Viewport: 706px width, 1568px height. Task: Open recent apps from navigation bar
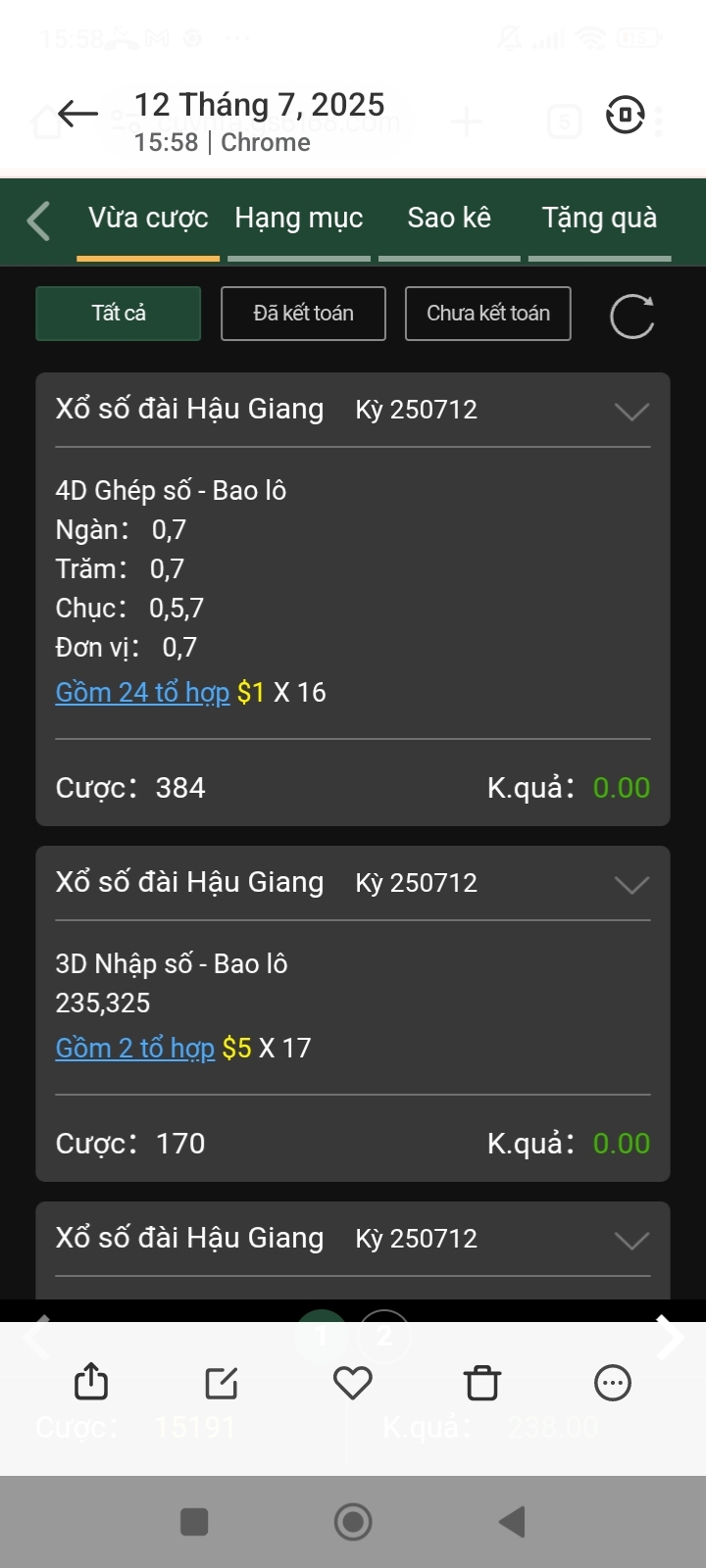coord(194,1522)
